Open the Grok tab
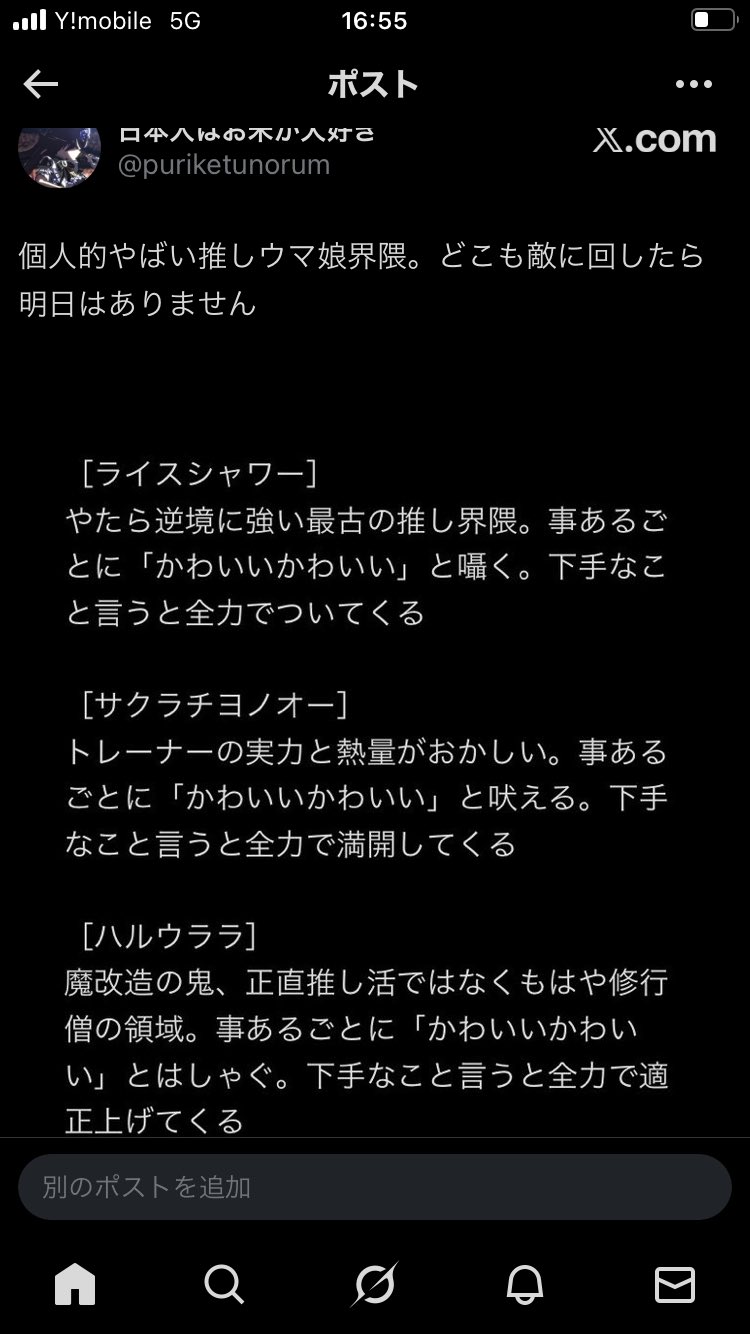The image size is (750, 1334). 374,1283
